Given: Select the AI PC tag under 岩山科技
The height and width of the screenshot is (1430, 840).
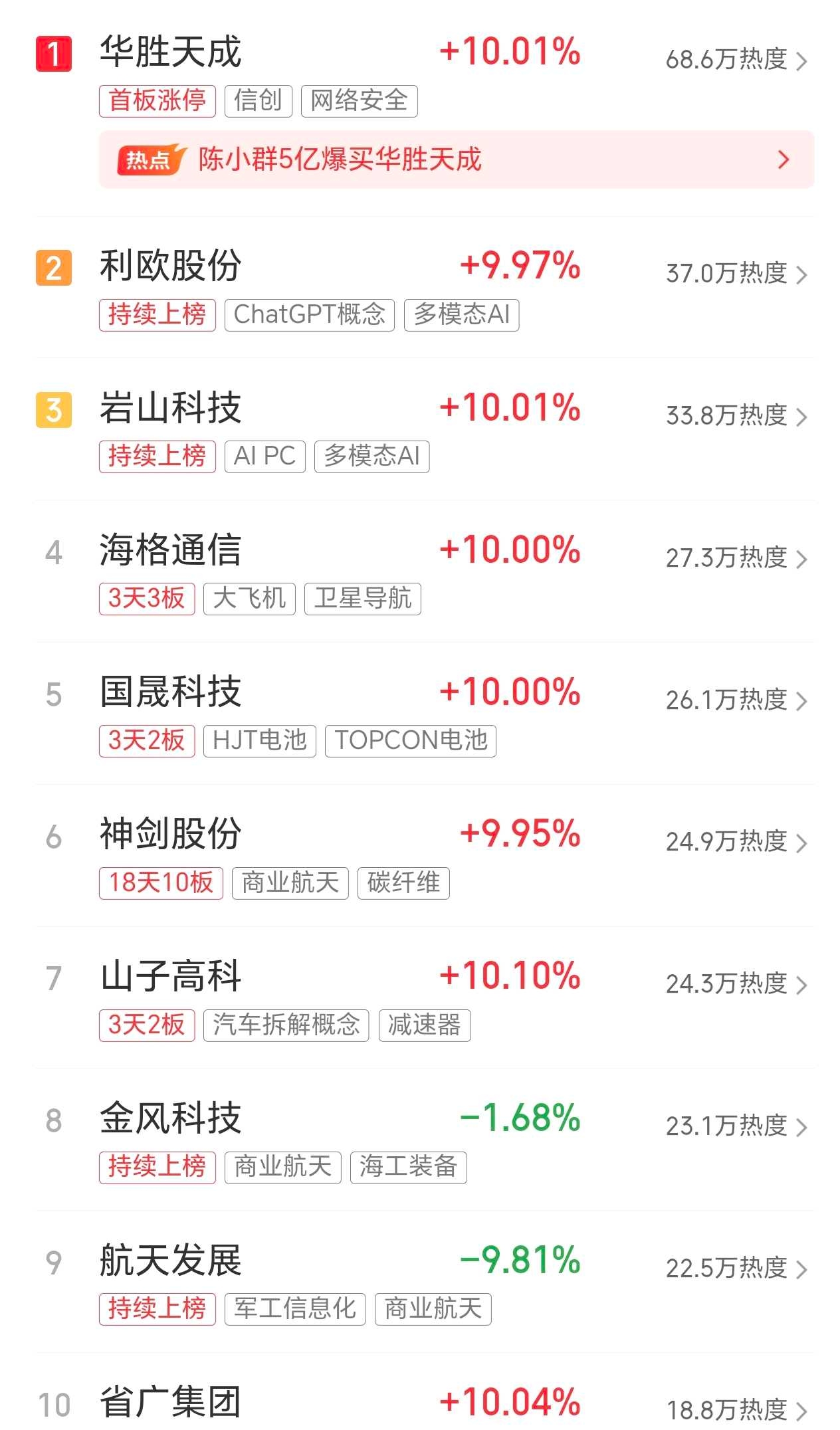Looking at the screenshot, I should (x=265, y=457).
